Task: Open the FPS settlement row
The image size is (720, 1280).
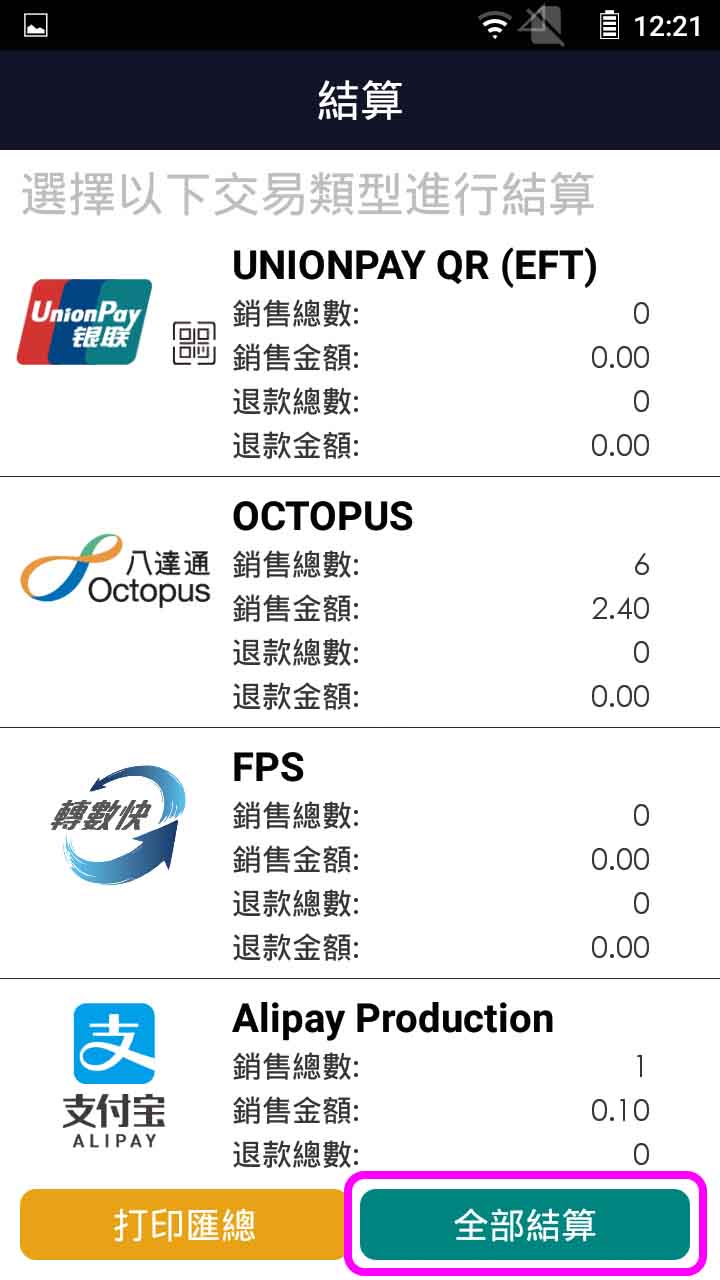Action: point(360,854)
